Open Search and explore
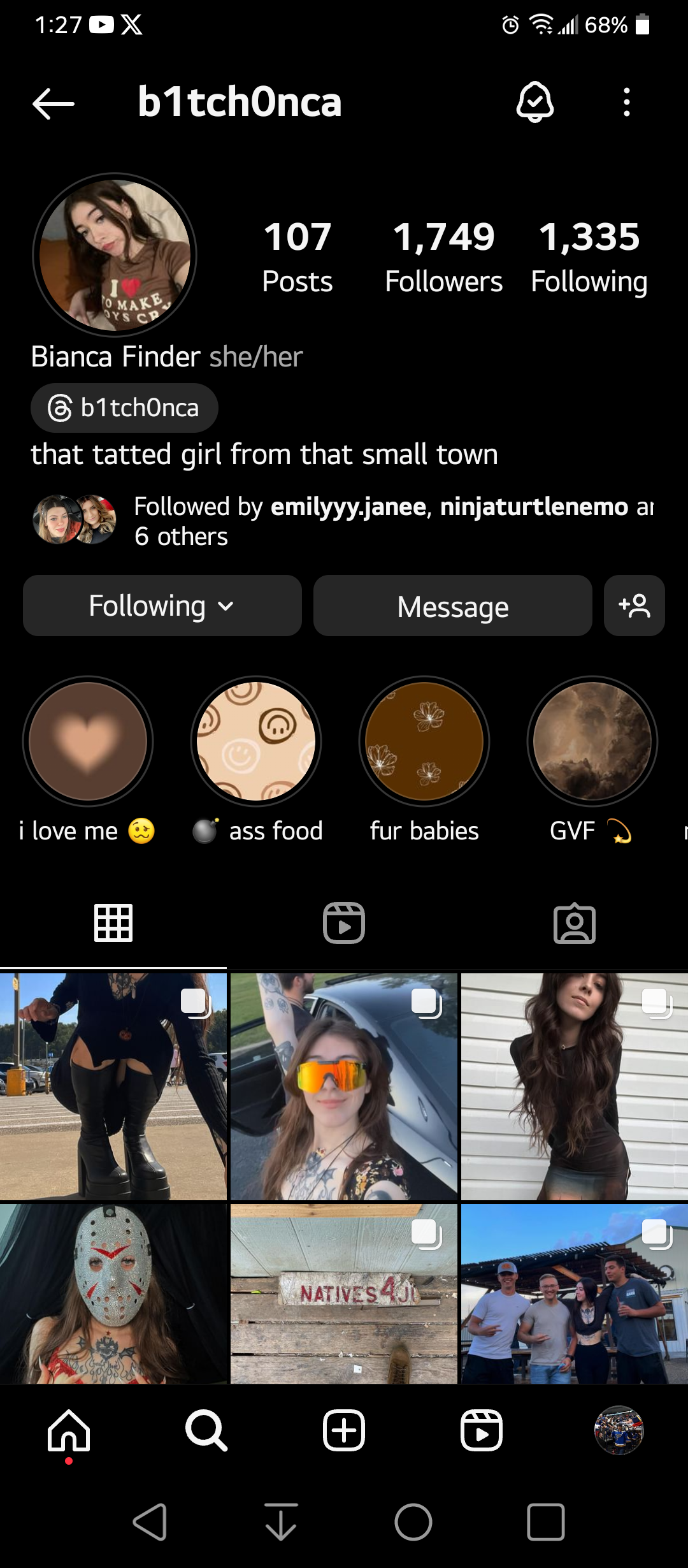 coord(206,1430)
